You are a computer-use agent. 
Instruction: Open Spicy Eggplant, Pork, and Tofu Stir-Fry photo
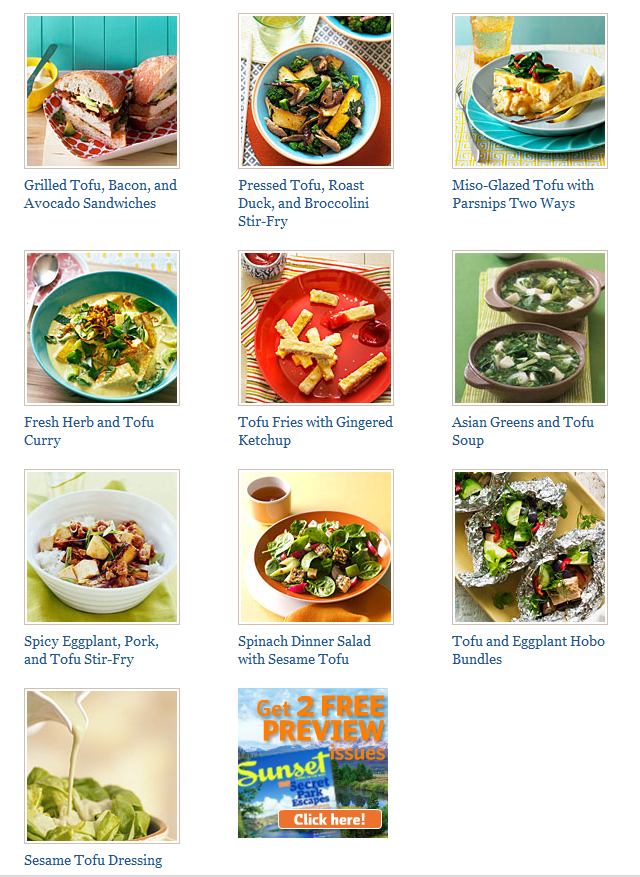(101, 546)
